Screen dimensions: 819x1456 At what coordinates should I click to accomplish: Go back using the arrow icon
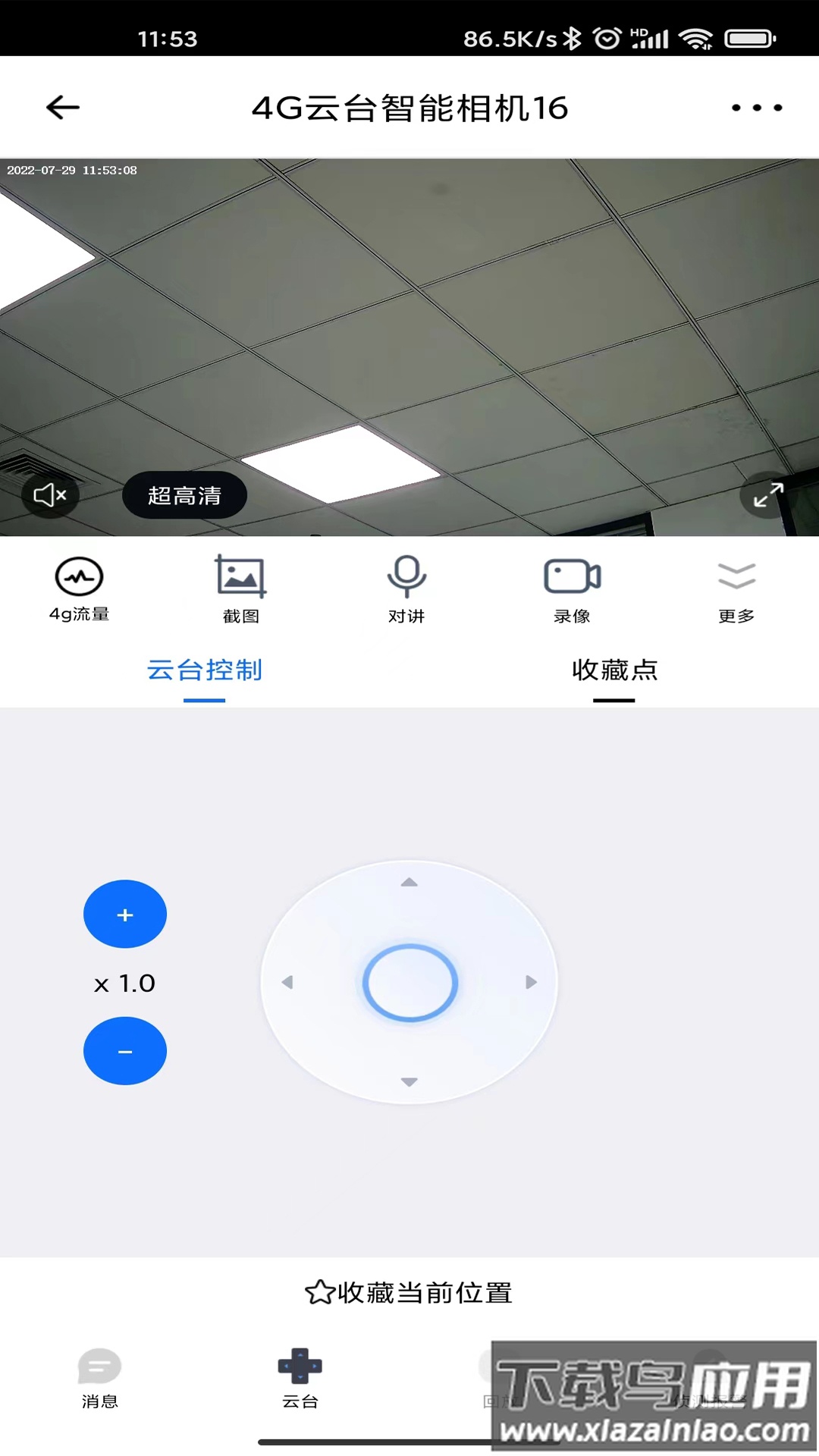coord(63,108)
